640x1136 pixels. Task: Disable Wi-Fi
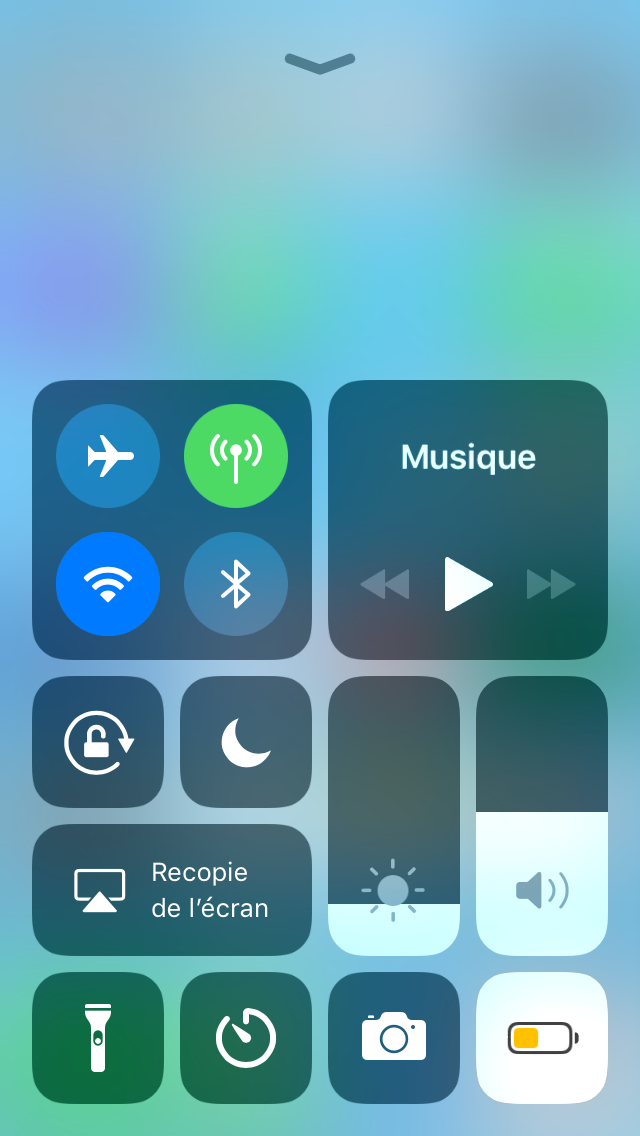pos(108,584)
